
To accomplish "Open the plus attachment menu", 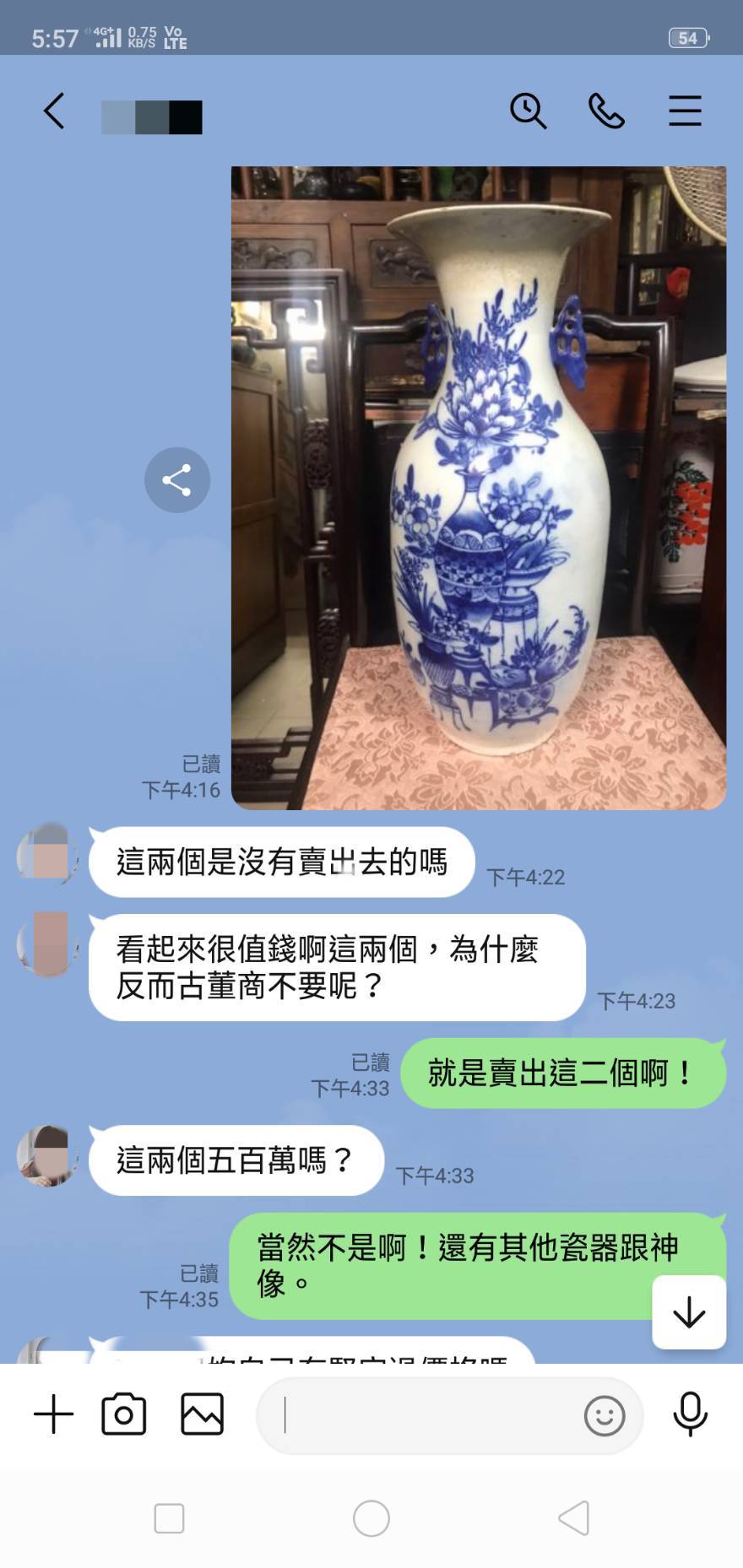I will pos(54,1414).
